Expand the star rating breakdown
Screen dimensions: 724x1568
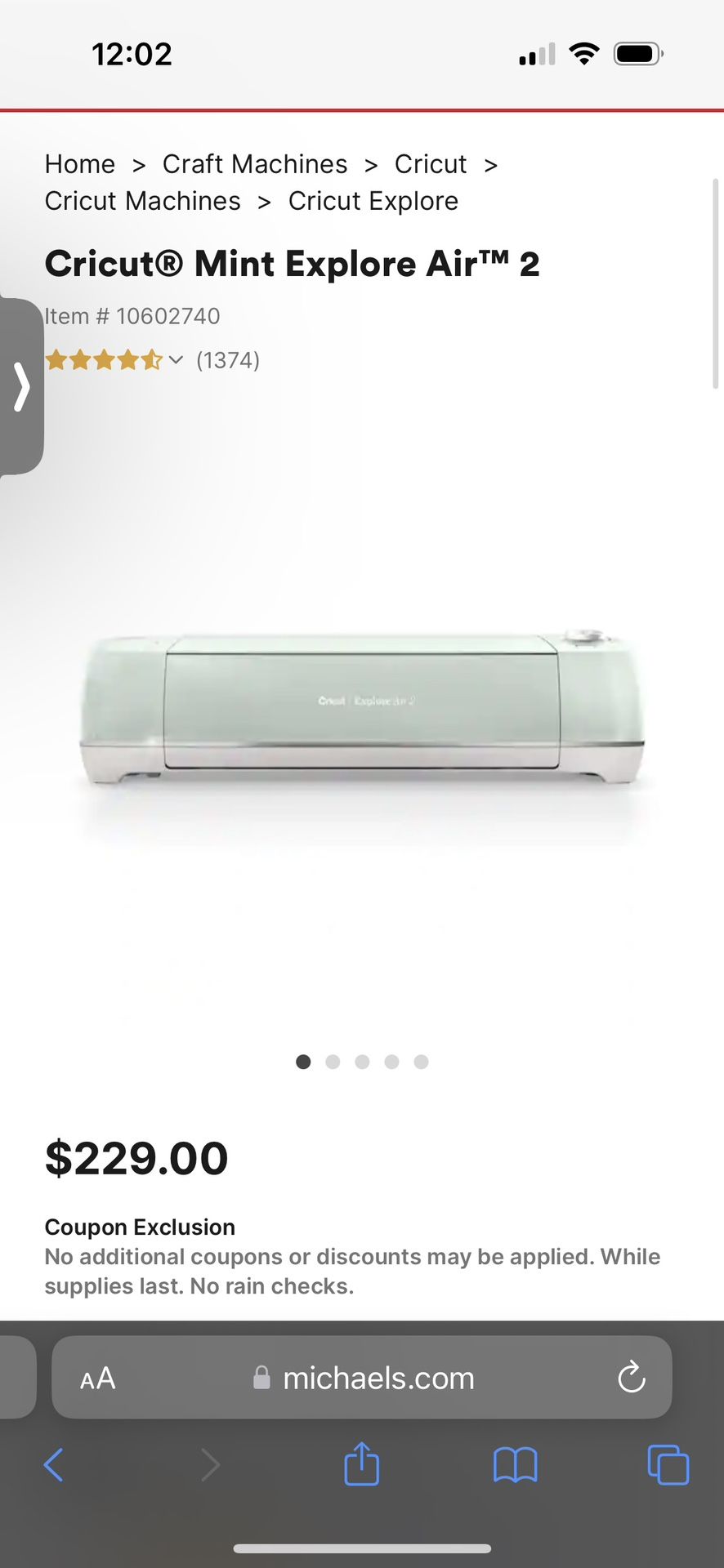[176, 360]
